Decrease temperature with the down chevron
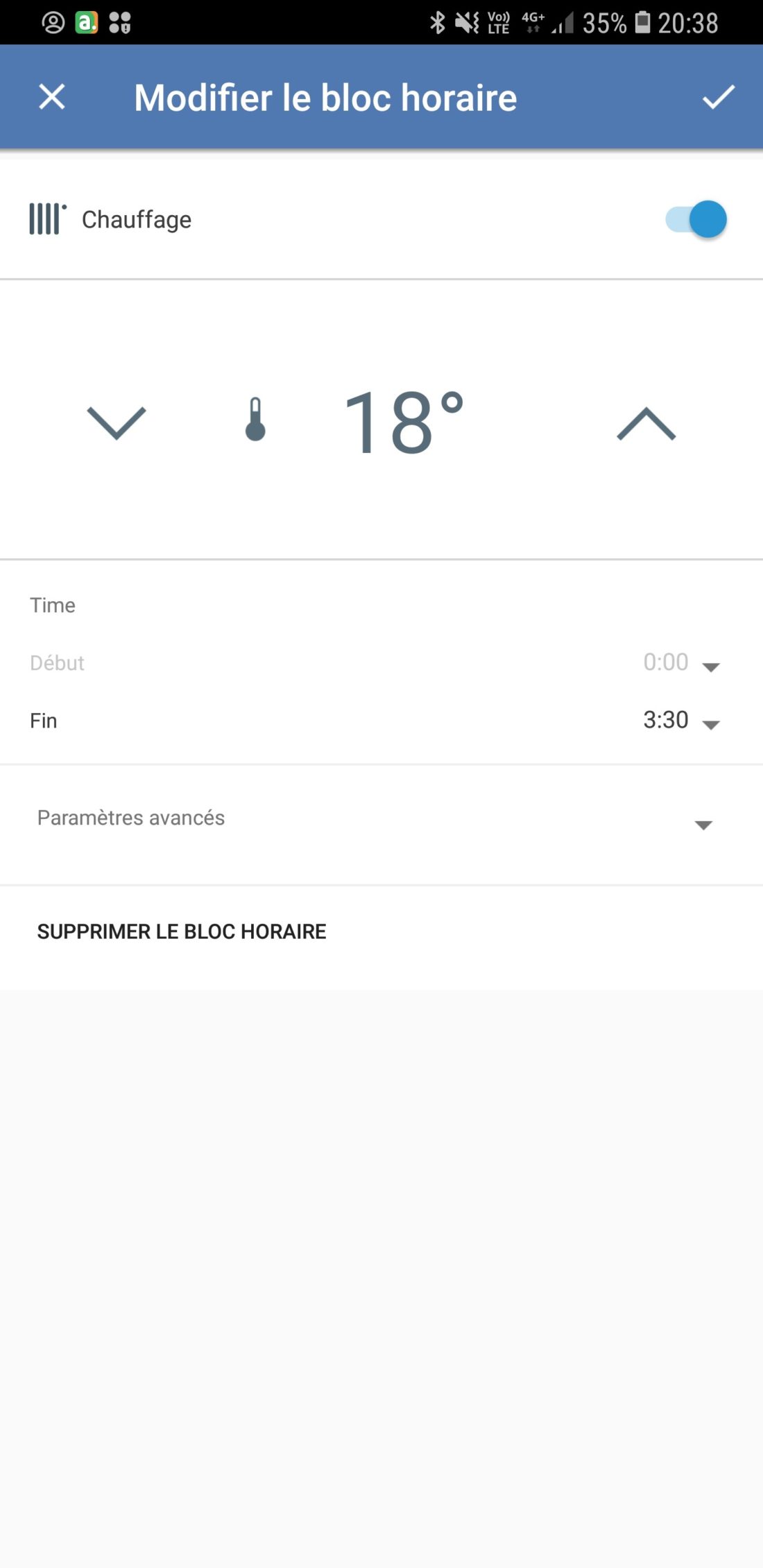The height and width of the screenshot is (1568, 763). click(117, 423)
